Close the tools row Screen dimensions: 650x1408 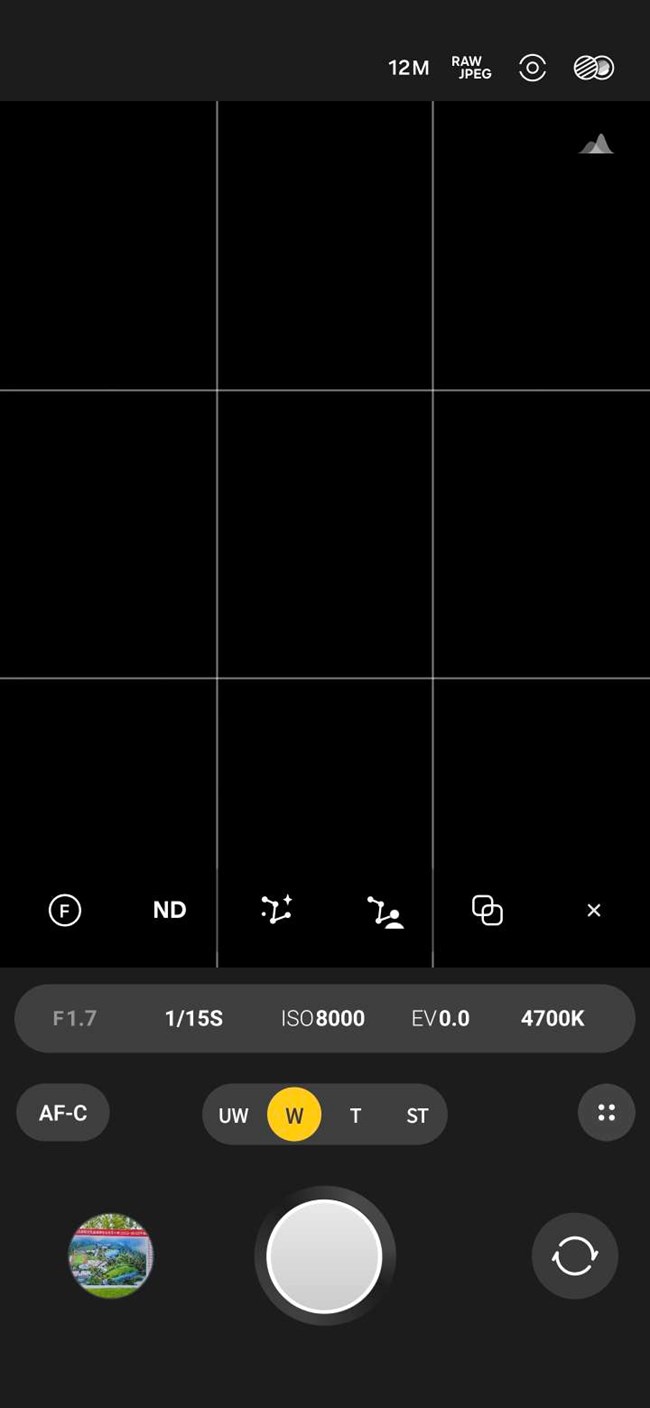point(594,910)
